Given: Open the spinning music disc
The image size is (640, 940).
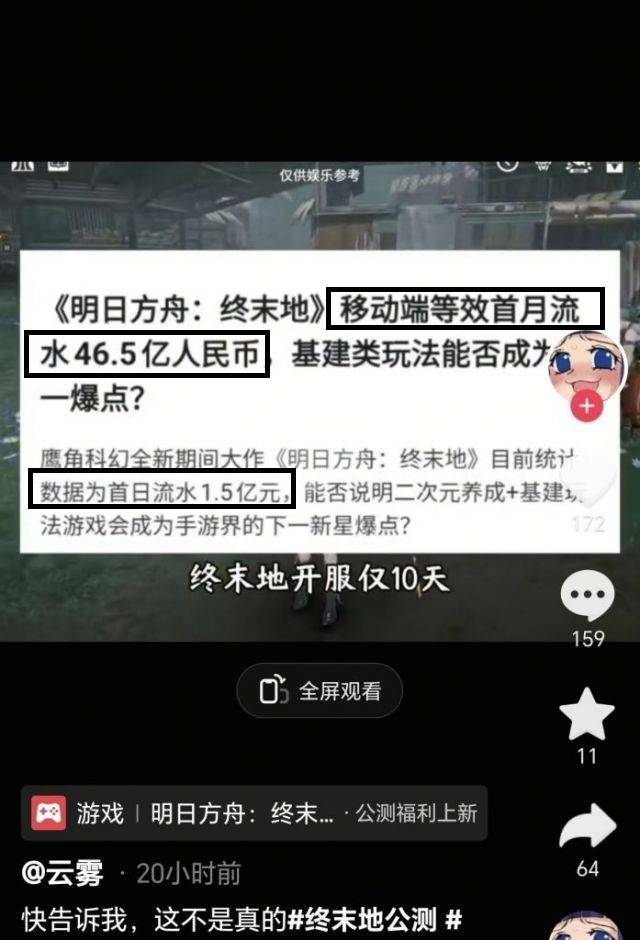Looking at the screenshot, I should pos(590,926).
